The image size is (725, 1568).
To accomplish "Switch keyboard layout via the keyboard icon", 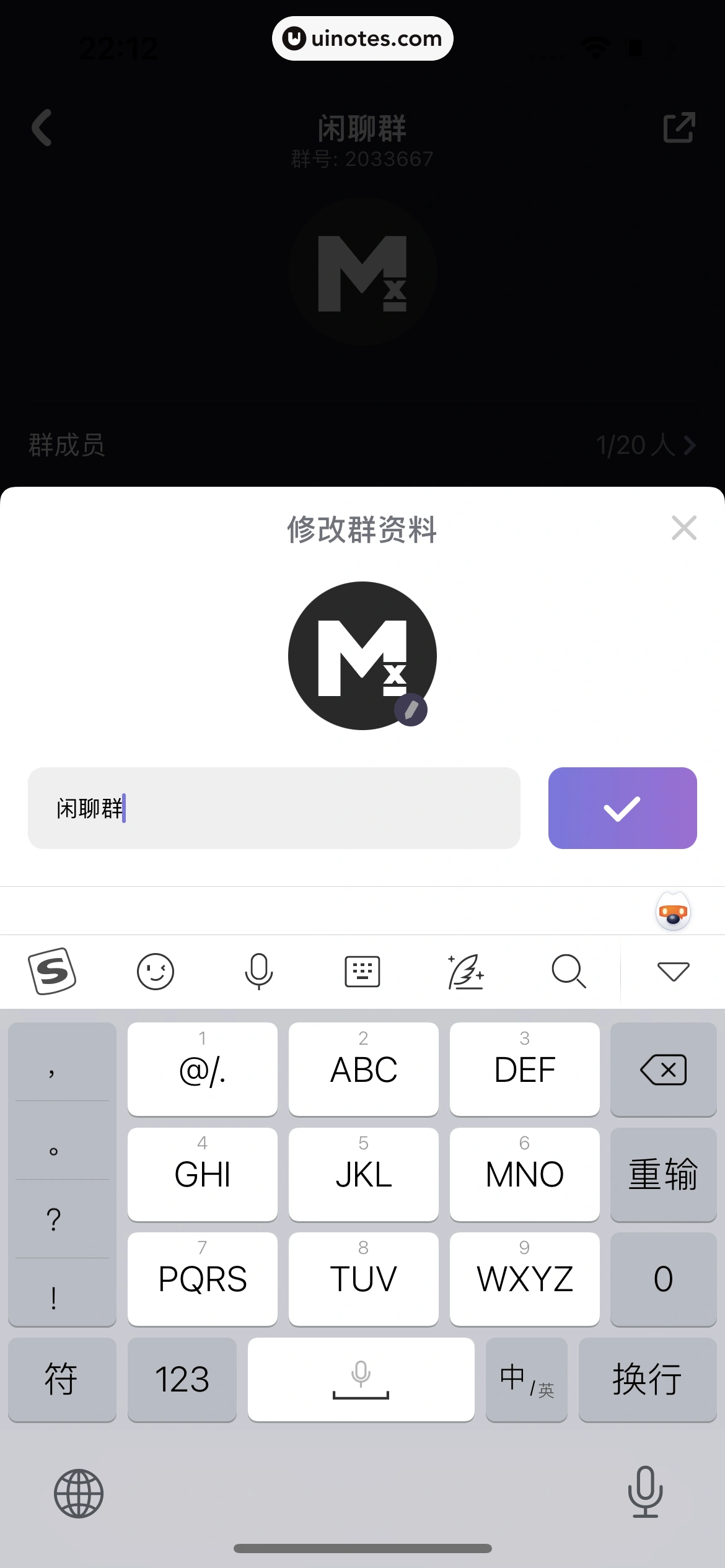I will (362, 971).
